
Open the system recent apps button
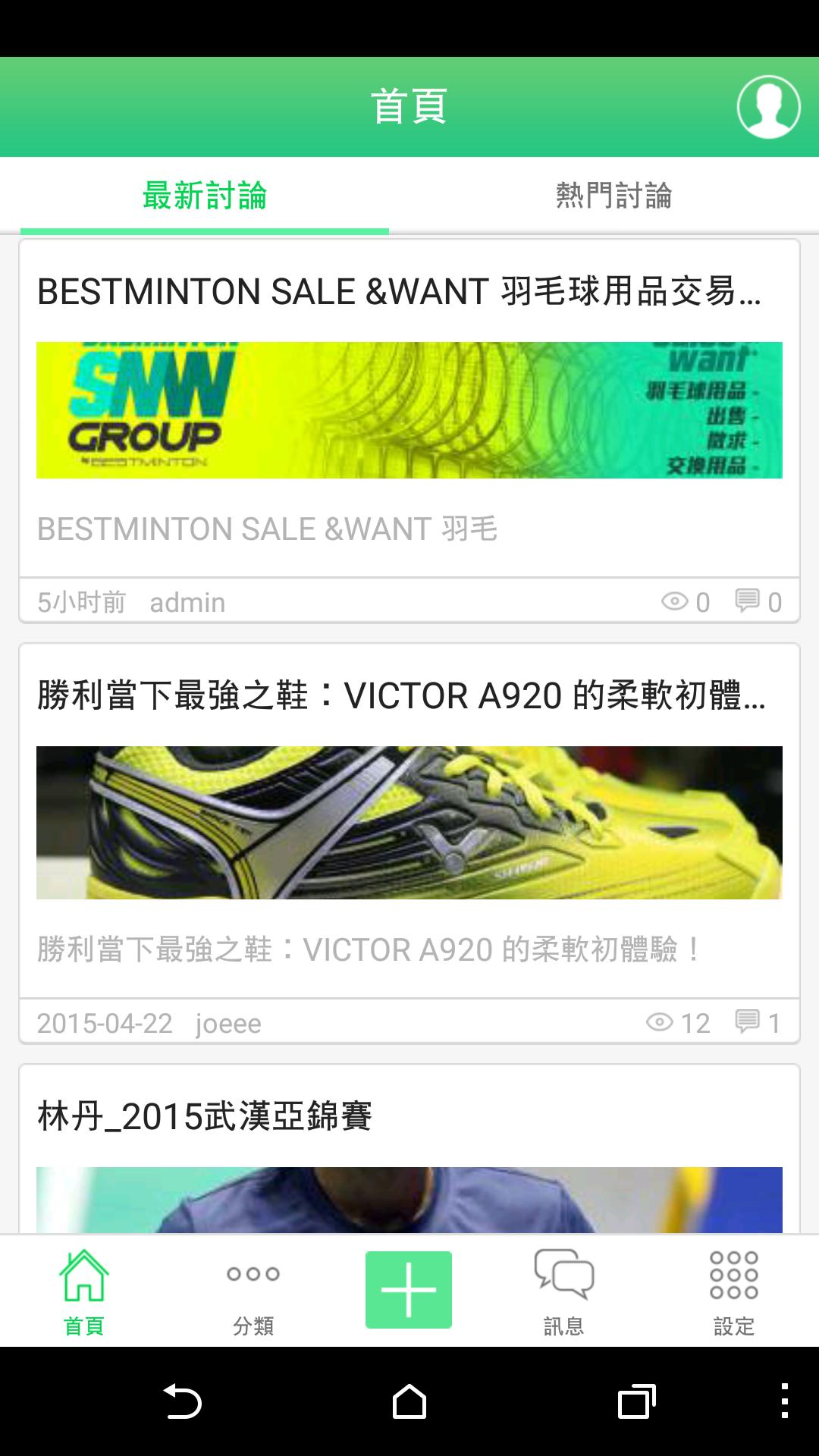636,1401
